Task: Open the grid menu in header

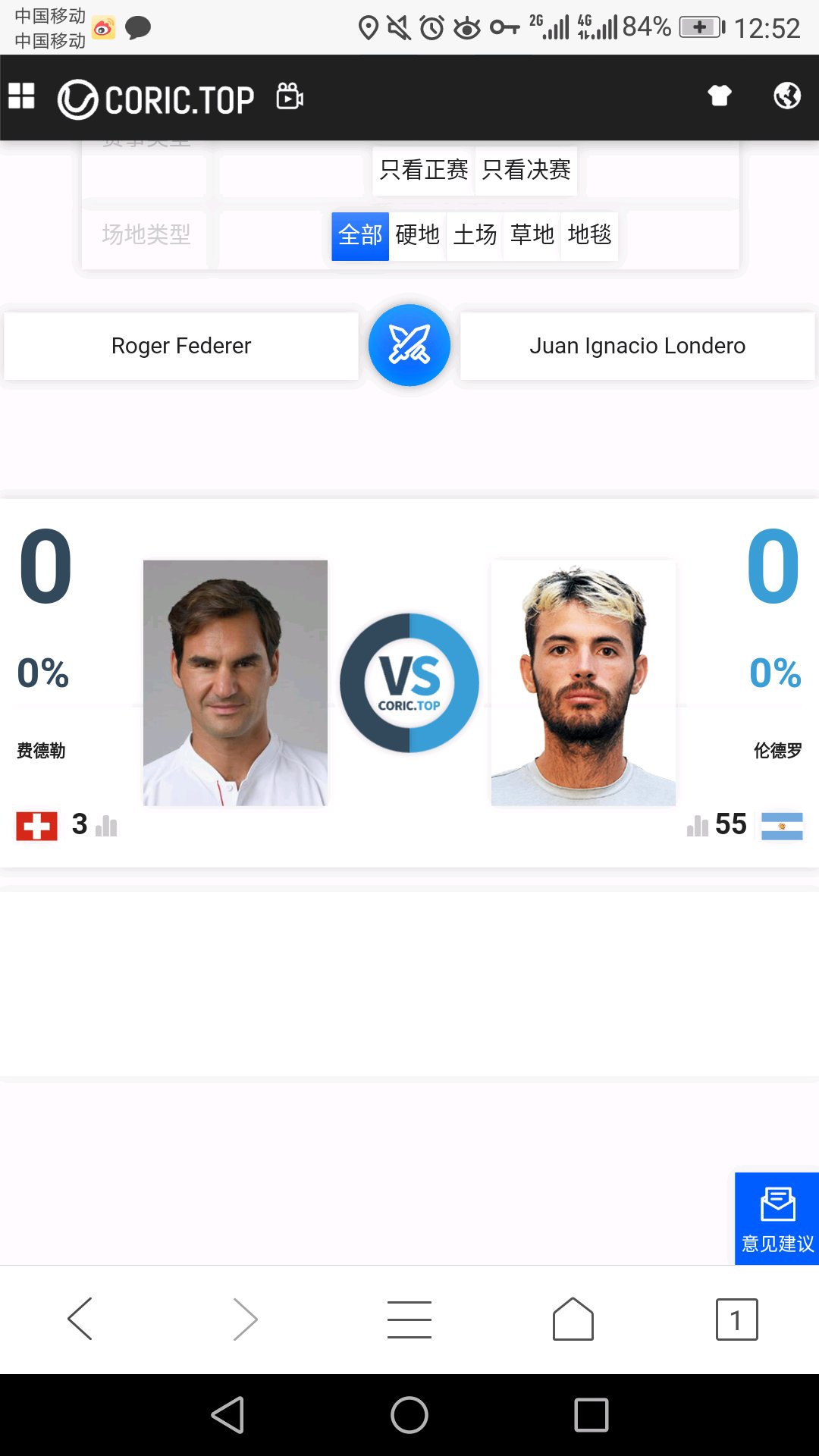Action: pyautogui.click(x=21, y=96)
